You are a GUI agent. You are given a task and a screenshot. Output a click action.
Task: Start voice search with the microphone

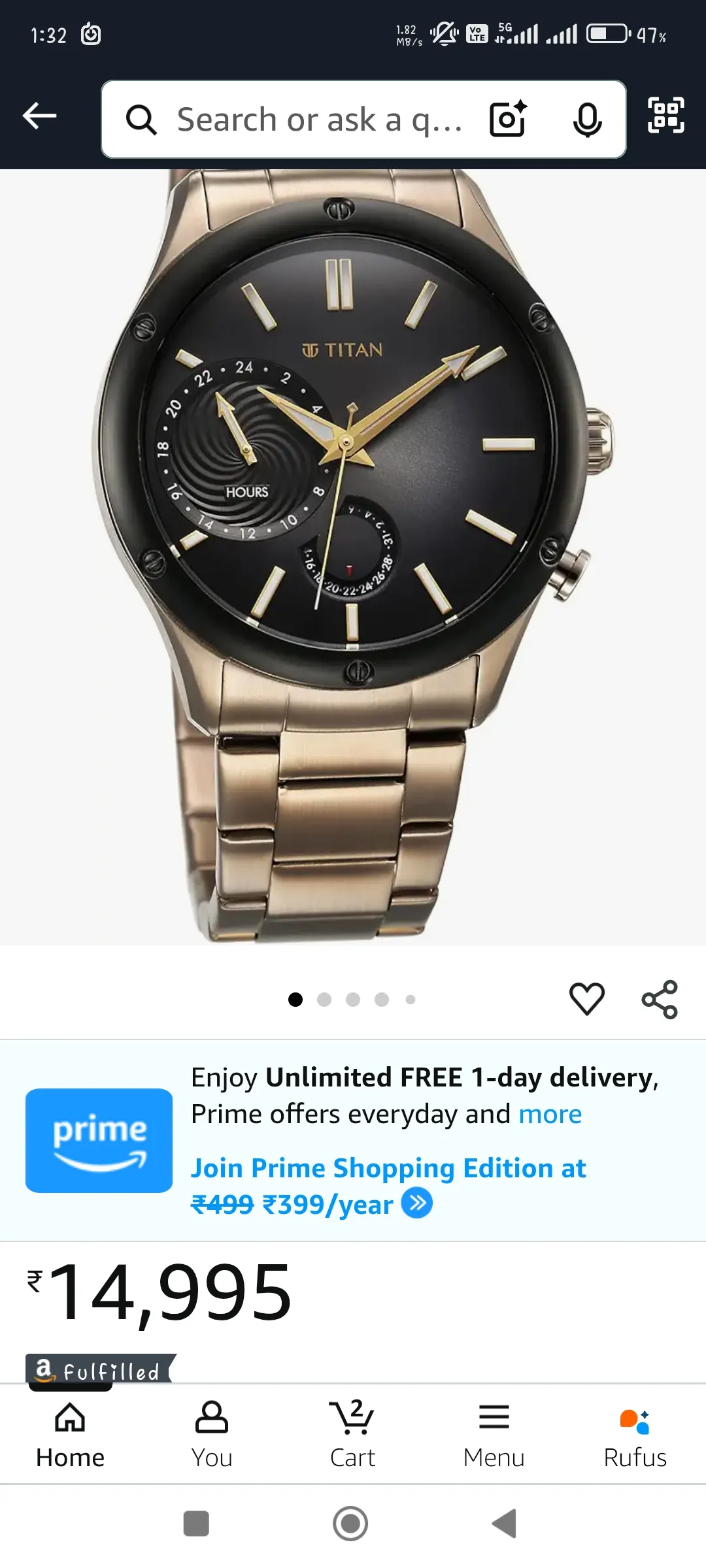(587, 120)
